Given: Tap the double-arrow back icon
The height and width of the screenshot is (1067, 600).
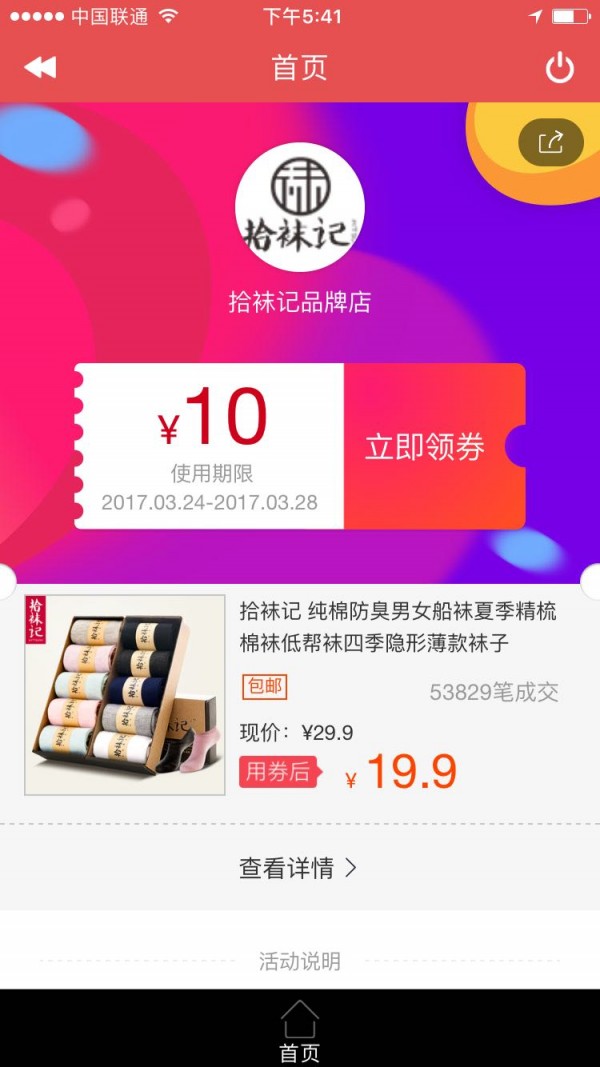Looking at the screenshot, I should pyautogui.click(x=40, y=68).
